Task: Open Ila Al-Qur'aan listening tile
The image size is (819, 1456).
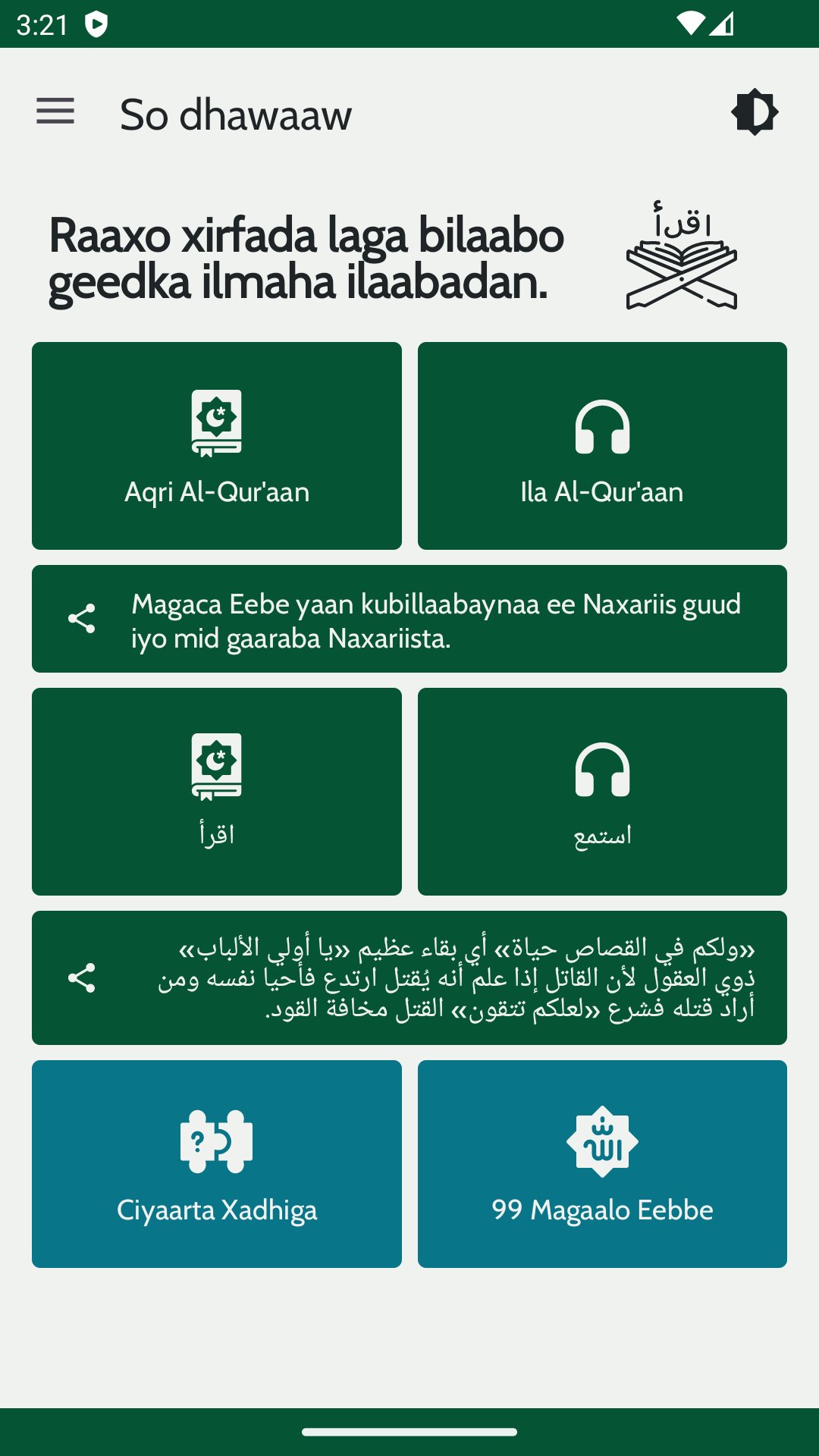Action: [x=602, y=446]
